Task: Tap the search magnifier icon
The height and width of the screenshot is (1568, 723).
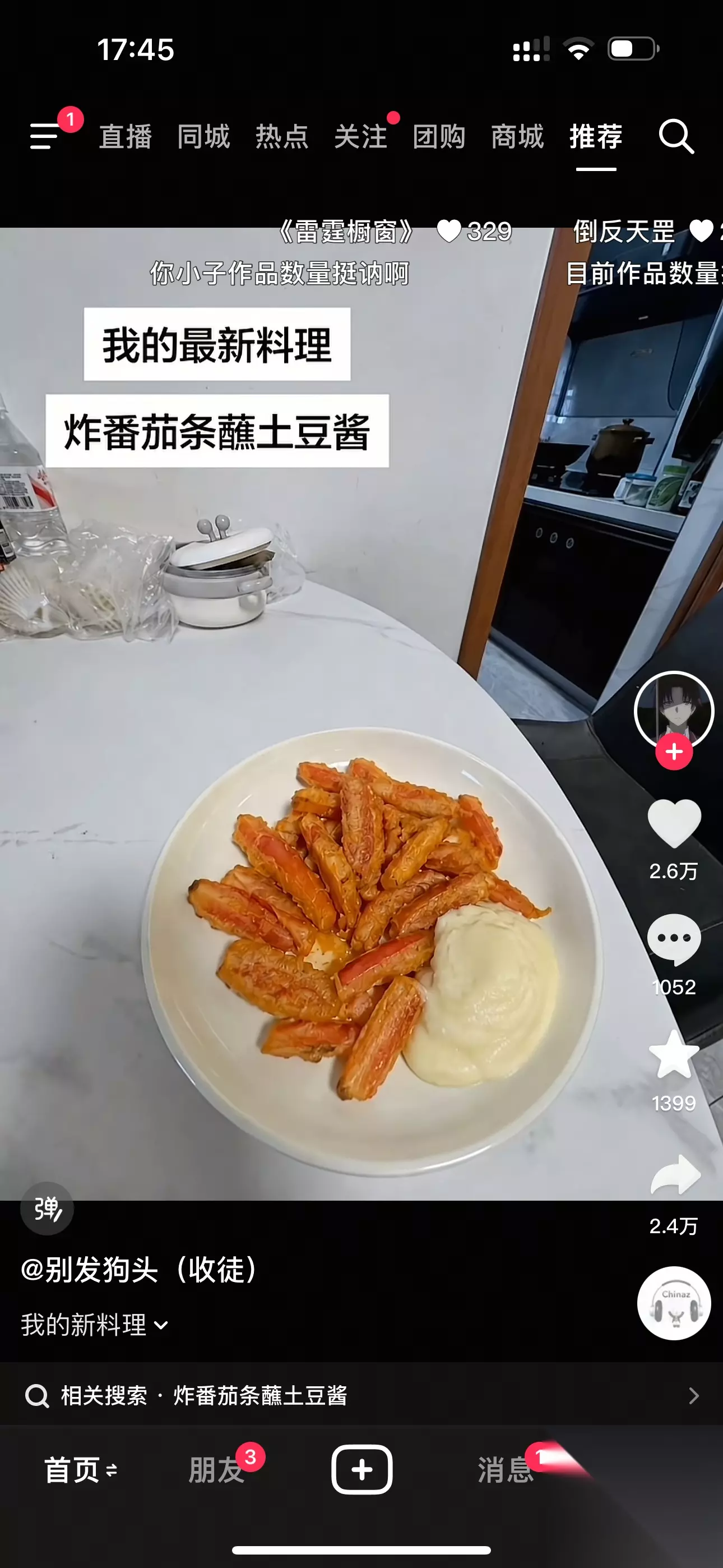Action: (x=676, y=136)
